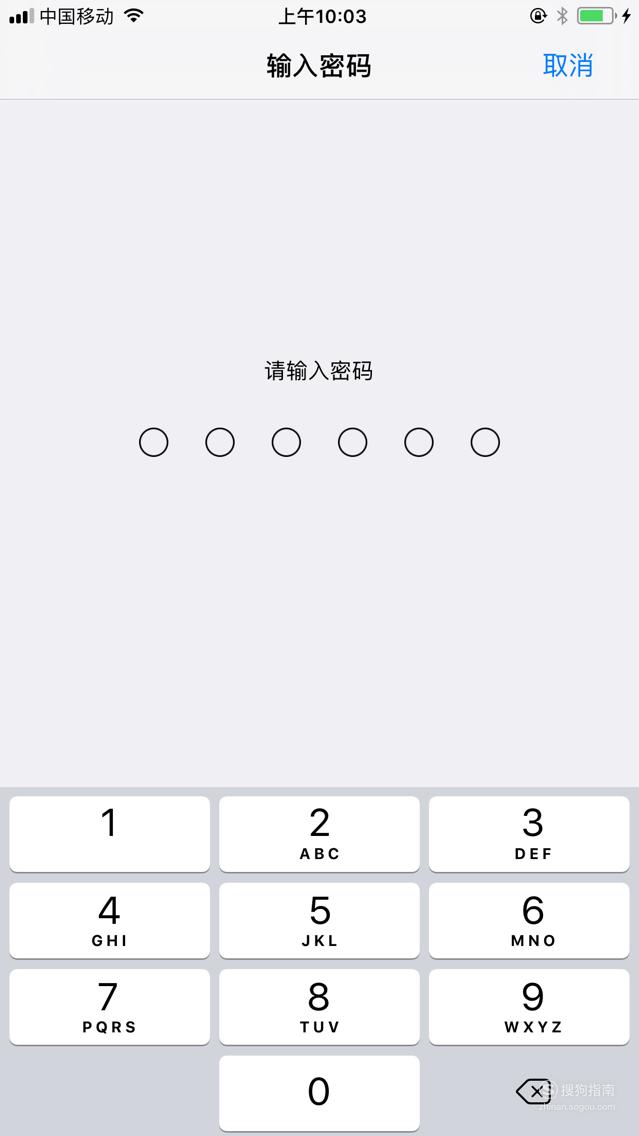
Task: Tap 取消 to cancel passcode entry
Action: 567,66
